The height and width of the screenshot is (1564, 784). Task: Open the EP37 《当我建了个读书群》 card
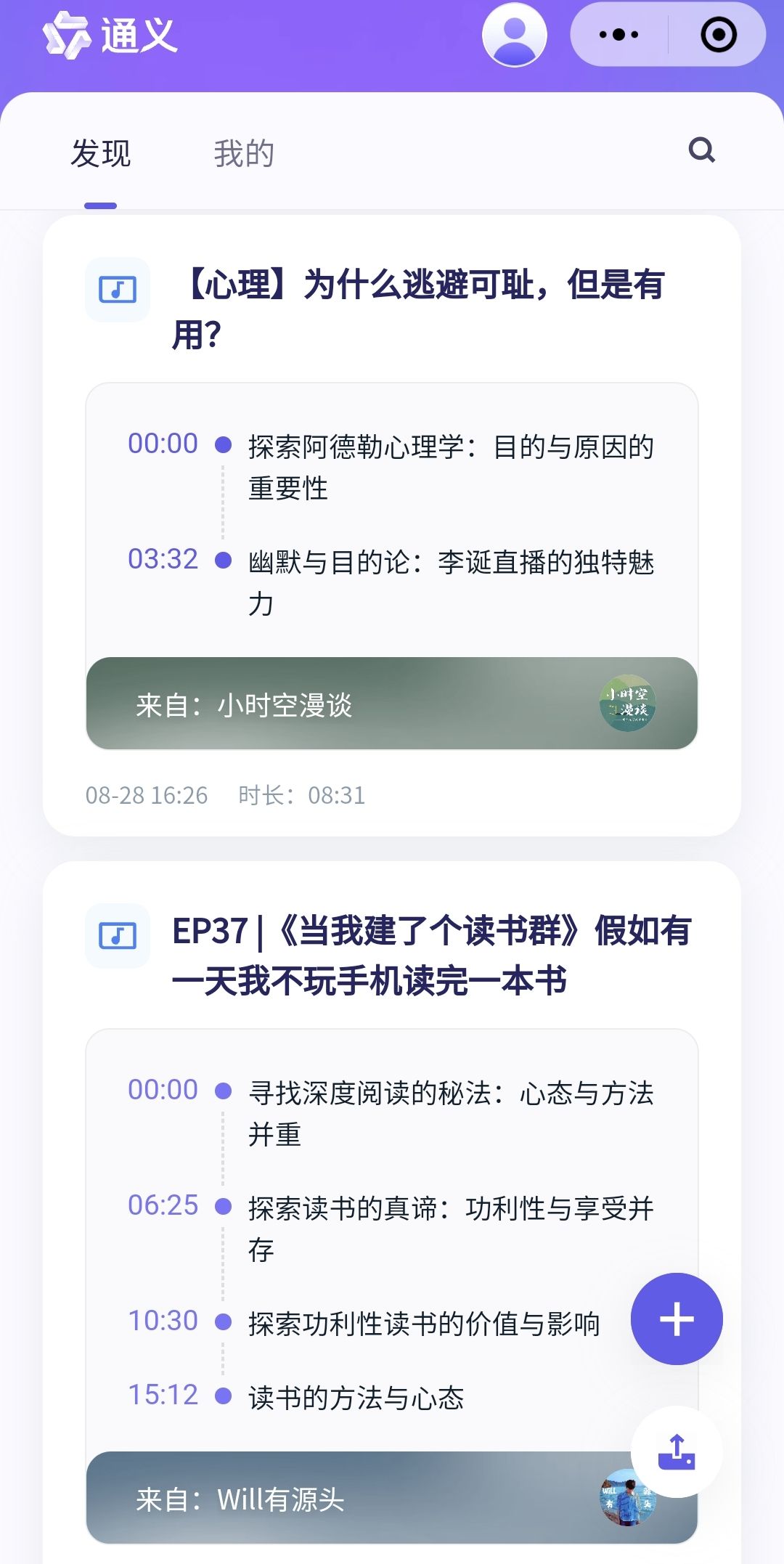(430, 954)
